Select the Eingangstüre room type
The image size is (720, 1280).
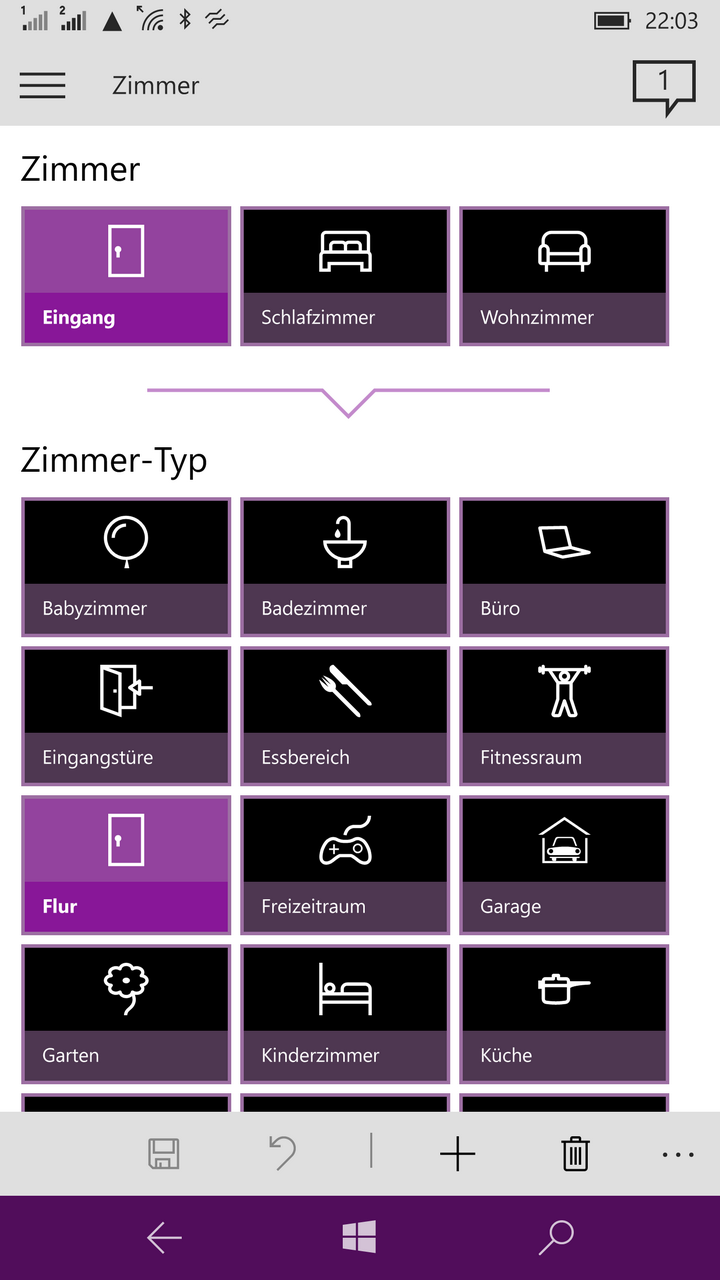click(126, 716)
